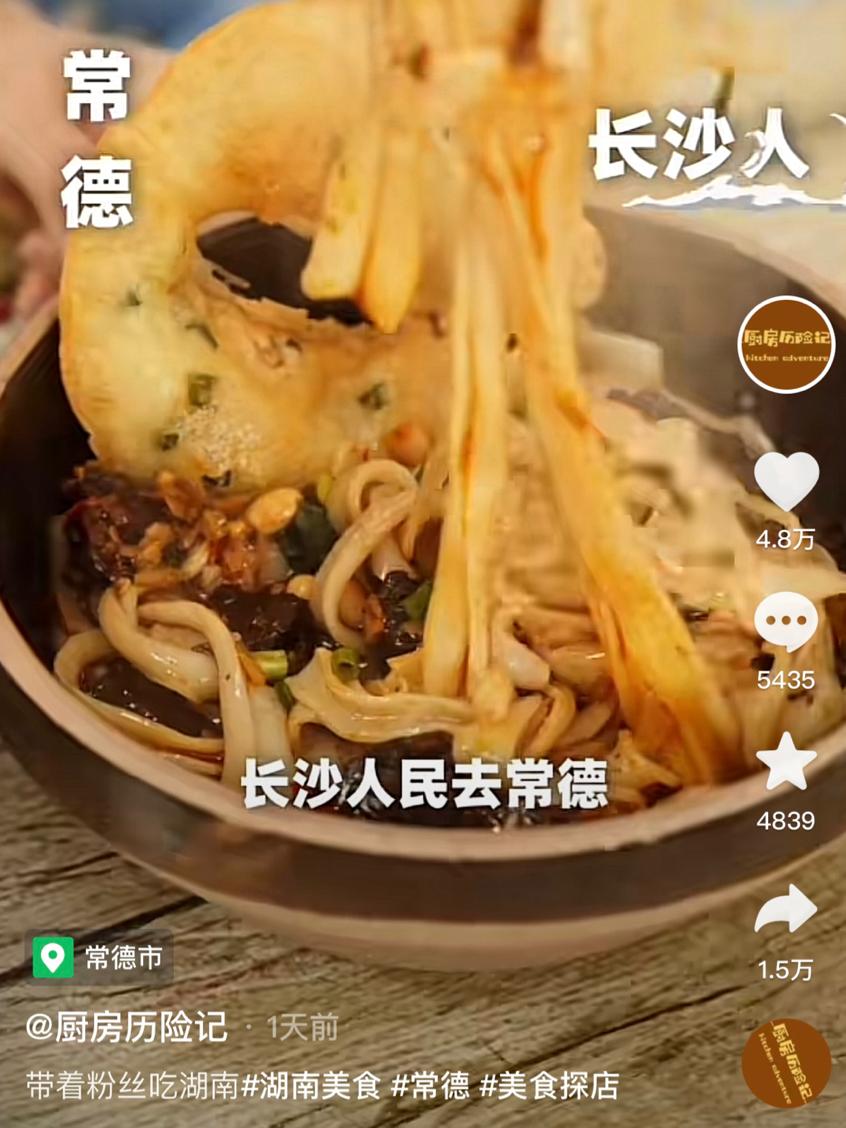Image resolution: width=846 pixels, height=1128 pixels.
Task: Open 厨房历险记 creator avatar profile
Action: point(786,346)
